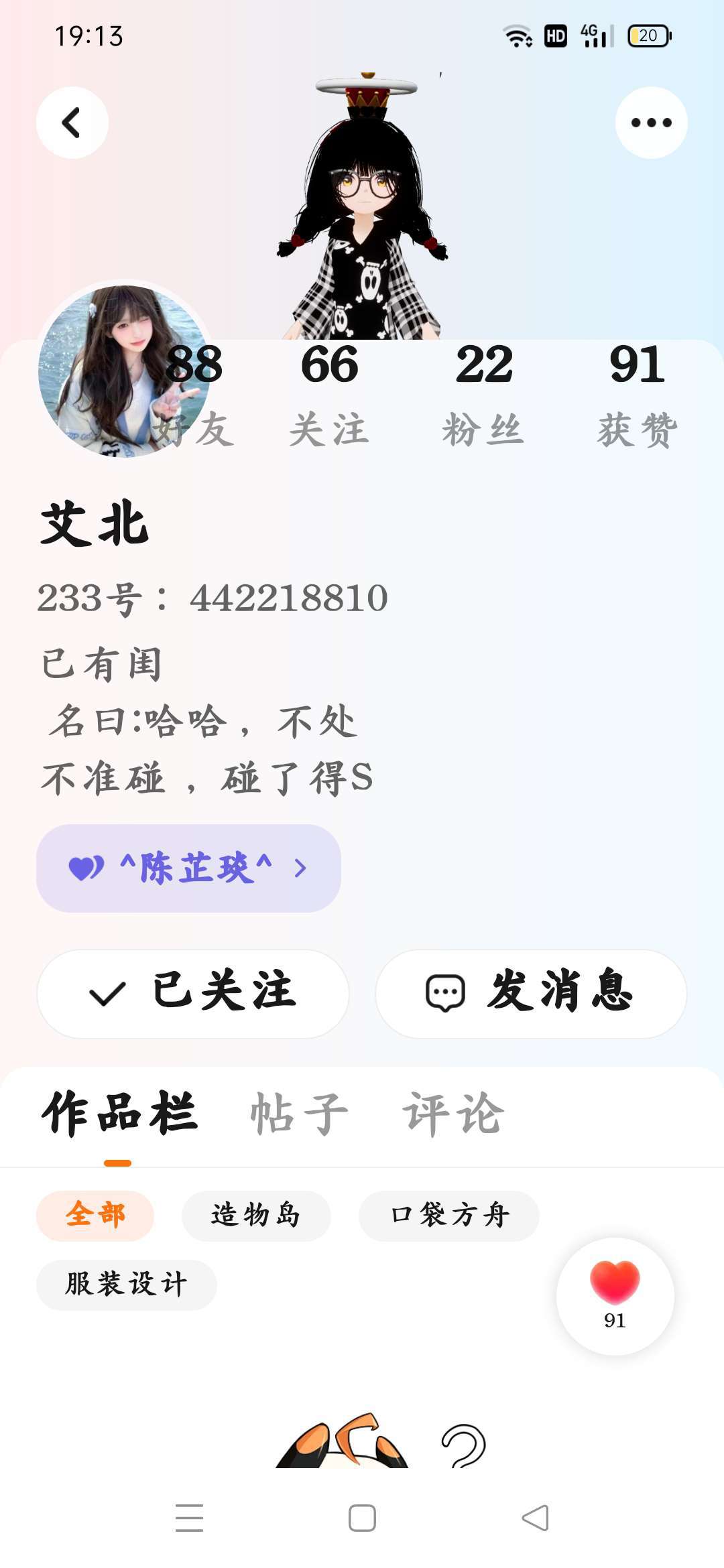Image resolution: width=724 pixels, height=1568 pixels.
Task: Send a message with 发消息
Action: tap(531, 993)
